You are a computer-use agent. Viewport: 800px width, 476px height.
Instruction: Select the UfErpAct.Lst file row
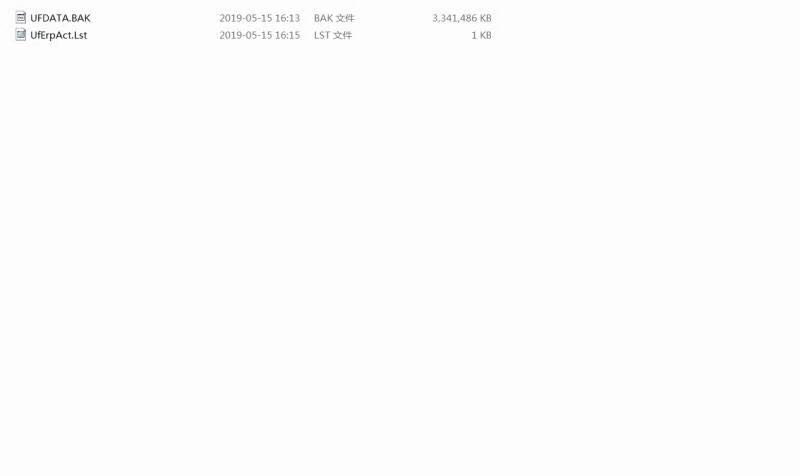click(58, 35)
